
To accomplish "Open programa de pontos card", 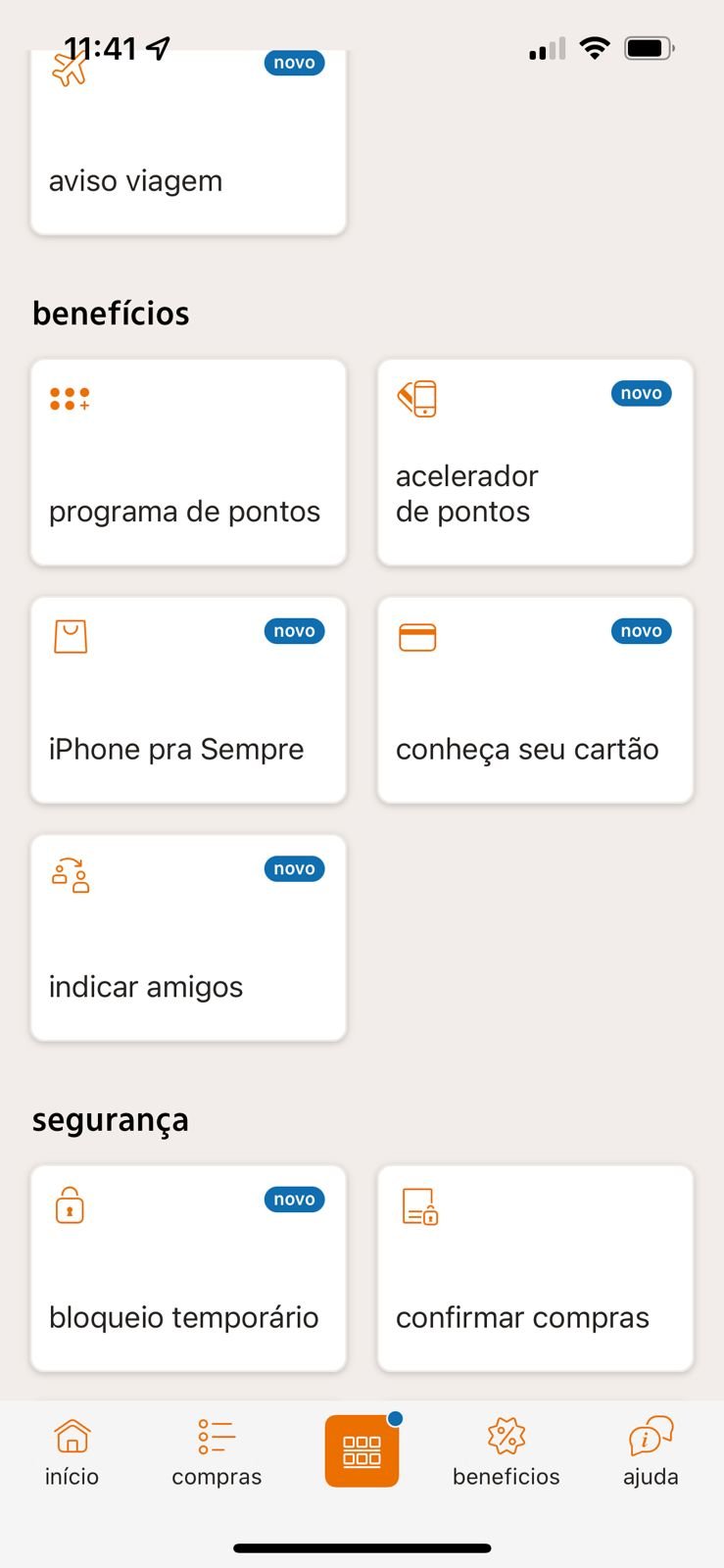I will (188, 463).
